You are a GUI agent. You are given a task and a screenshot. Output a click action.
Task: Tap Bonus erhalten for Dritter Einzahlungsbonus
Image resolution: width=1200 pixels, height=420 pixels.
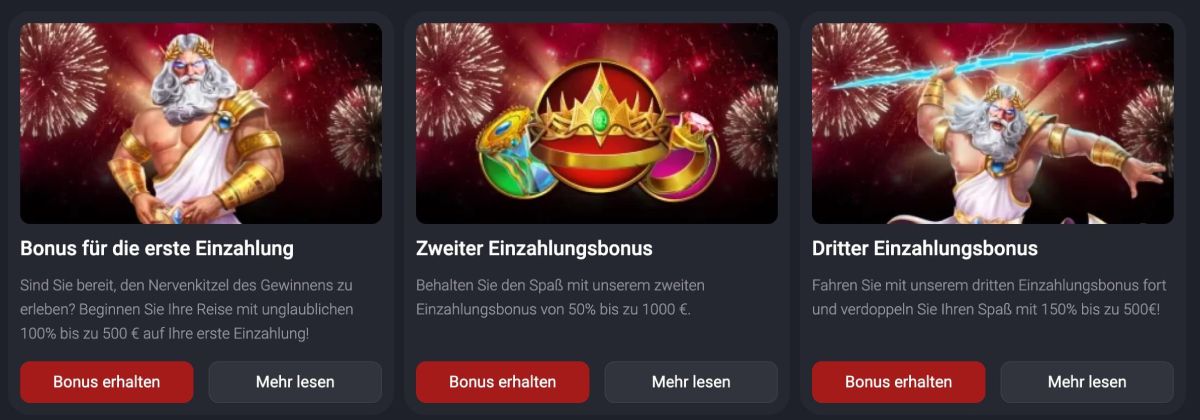[x=898, y=382]
